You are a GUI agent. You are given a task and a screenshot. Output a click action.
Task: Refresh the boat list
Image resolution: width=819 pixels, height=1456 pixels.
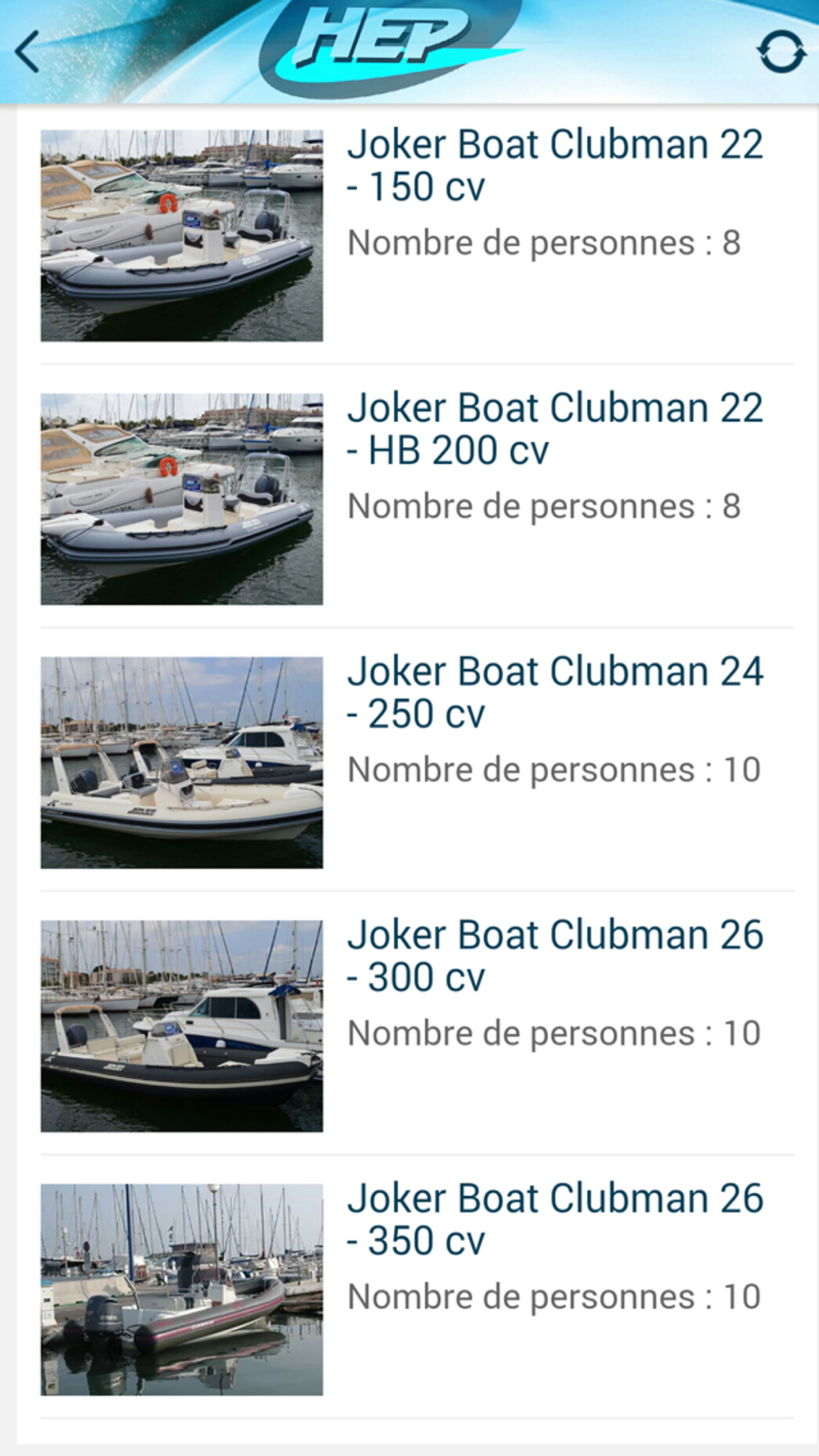coord(781,52)
